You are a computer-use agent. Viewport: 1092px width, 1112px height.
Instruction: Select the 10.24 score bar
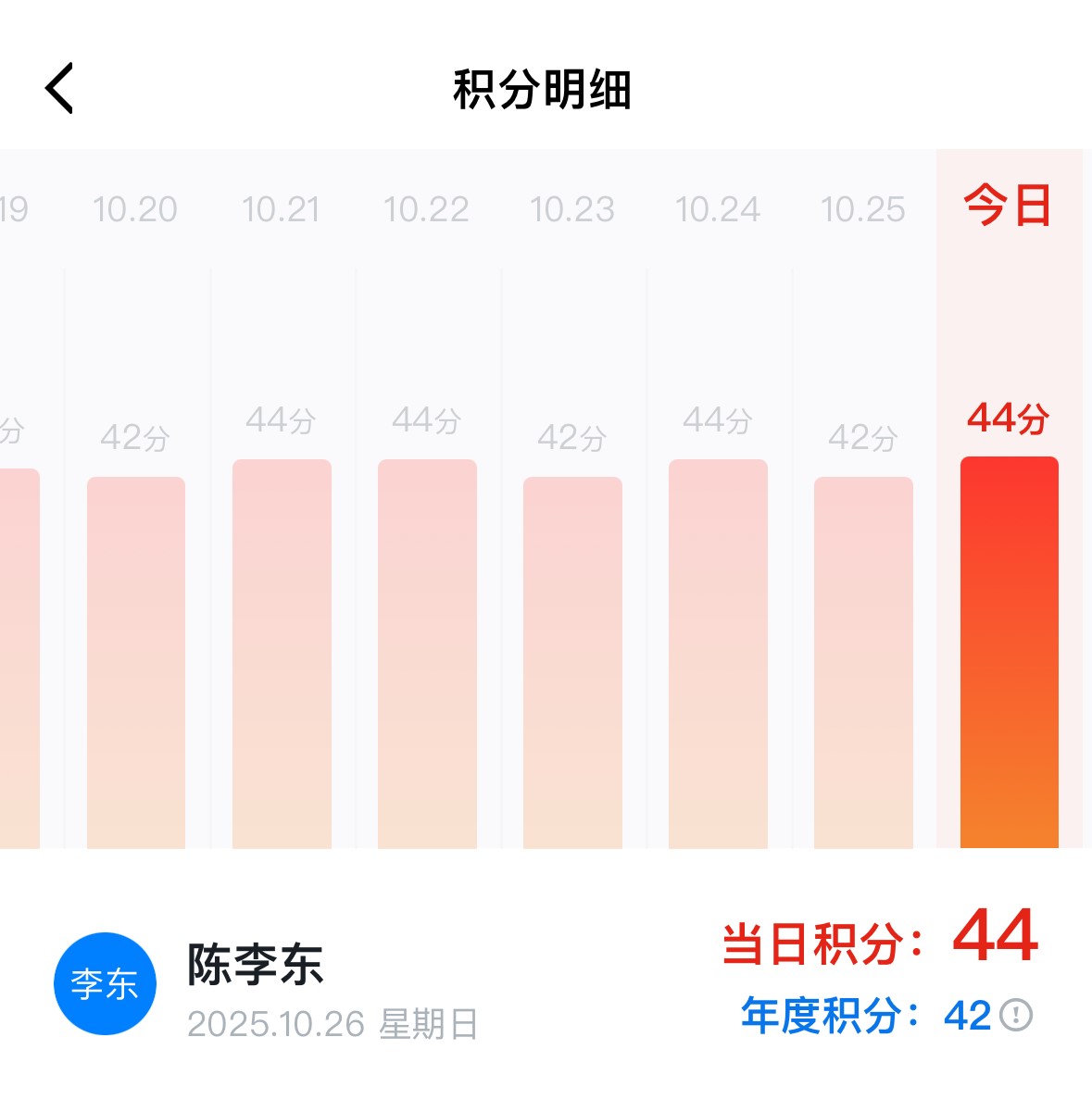pos(718,654)
